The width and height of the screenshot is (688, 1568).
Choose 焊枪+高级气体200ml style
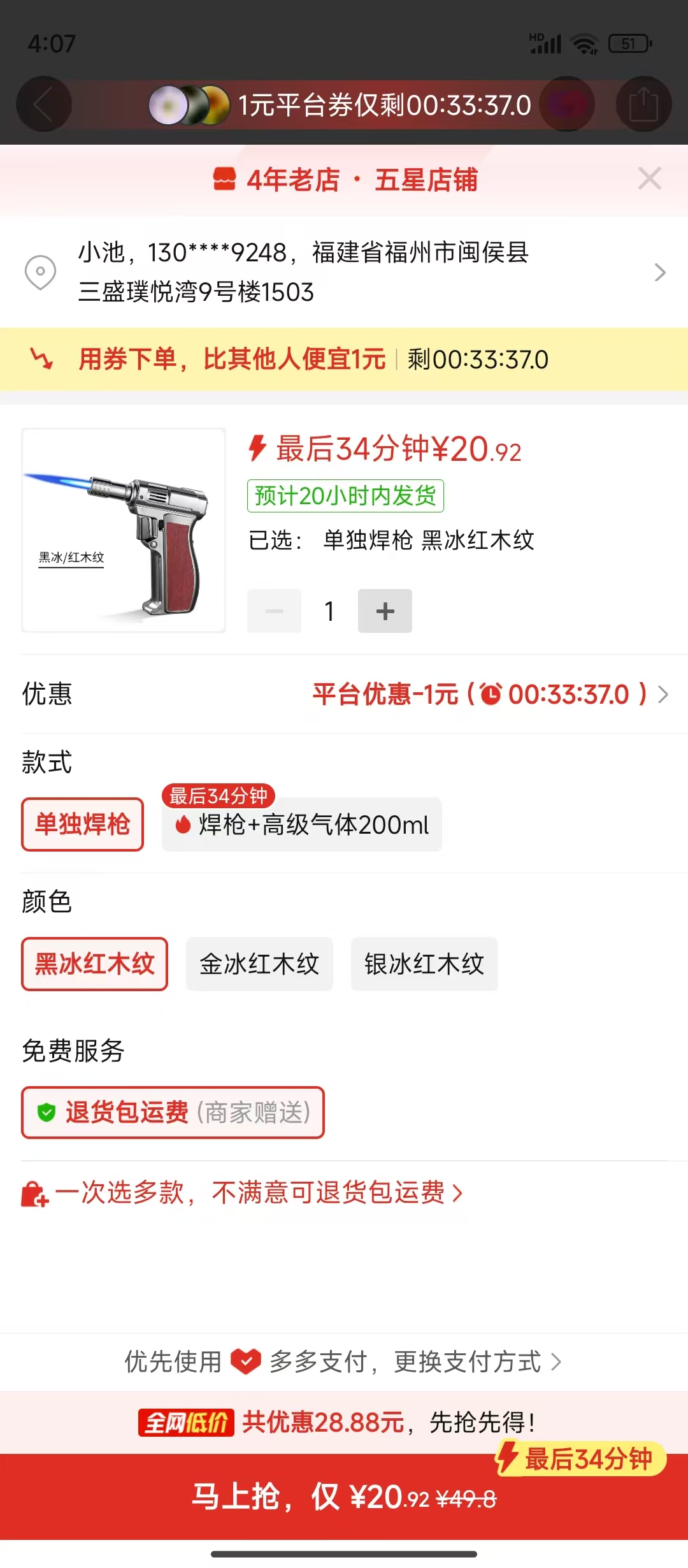click(302, 825)
